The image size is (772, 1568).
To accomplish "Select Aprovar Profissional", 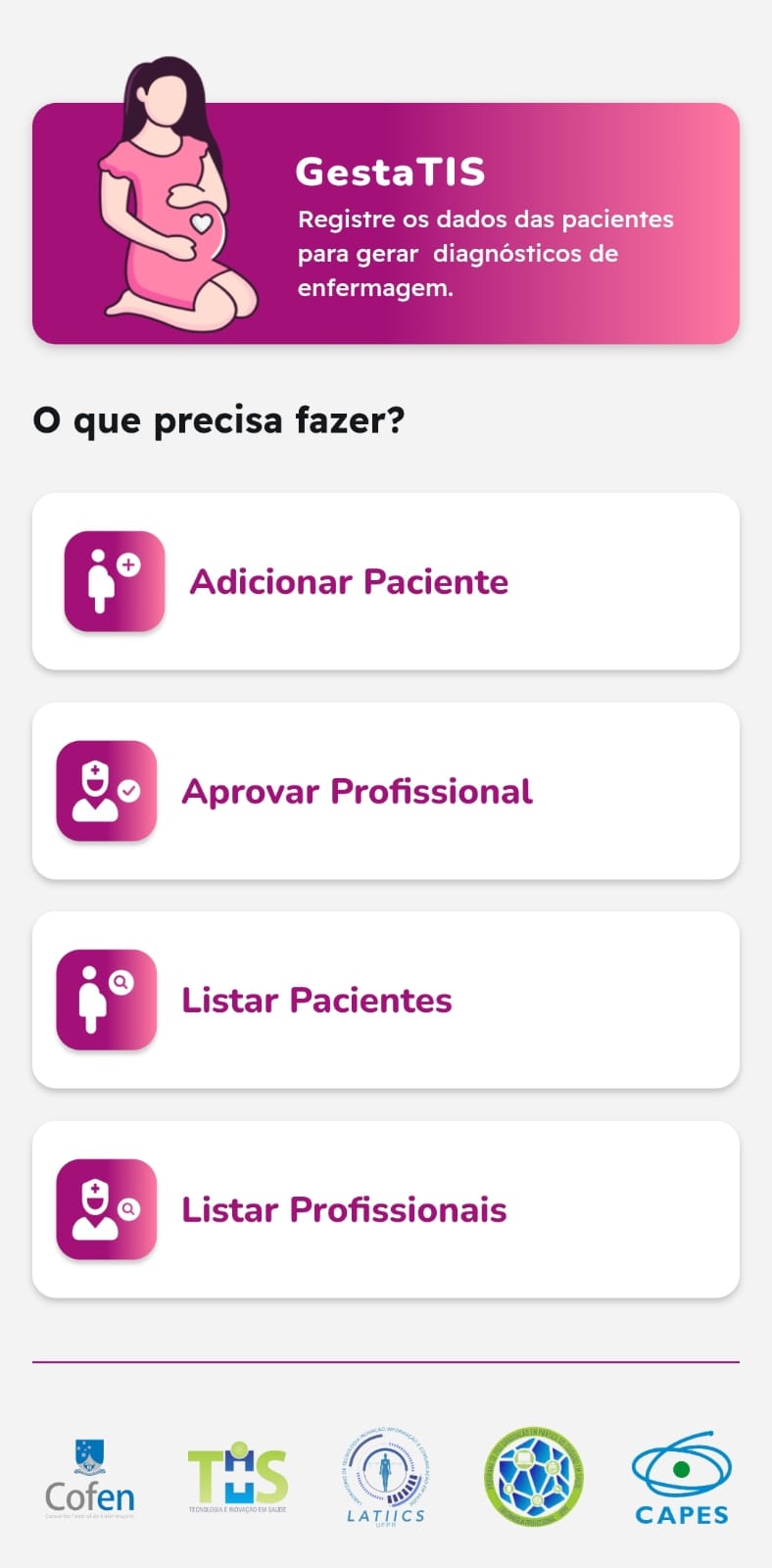I will tap(386, 791).
